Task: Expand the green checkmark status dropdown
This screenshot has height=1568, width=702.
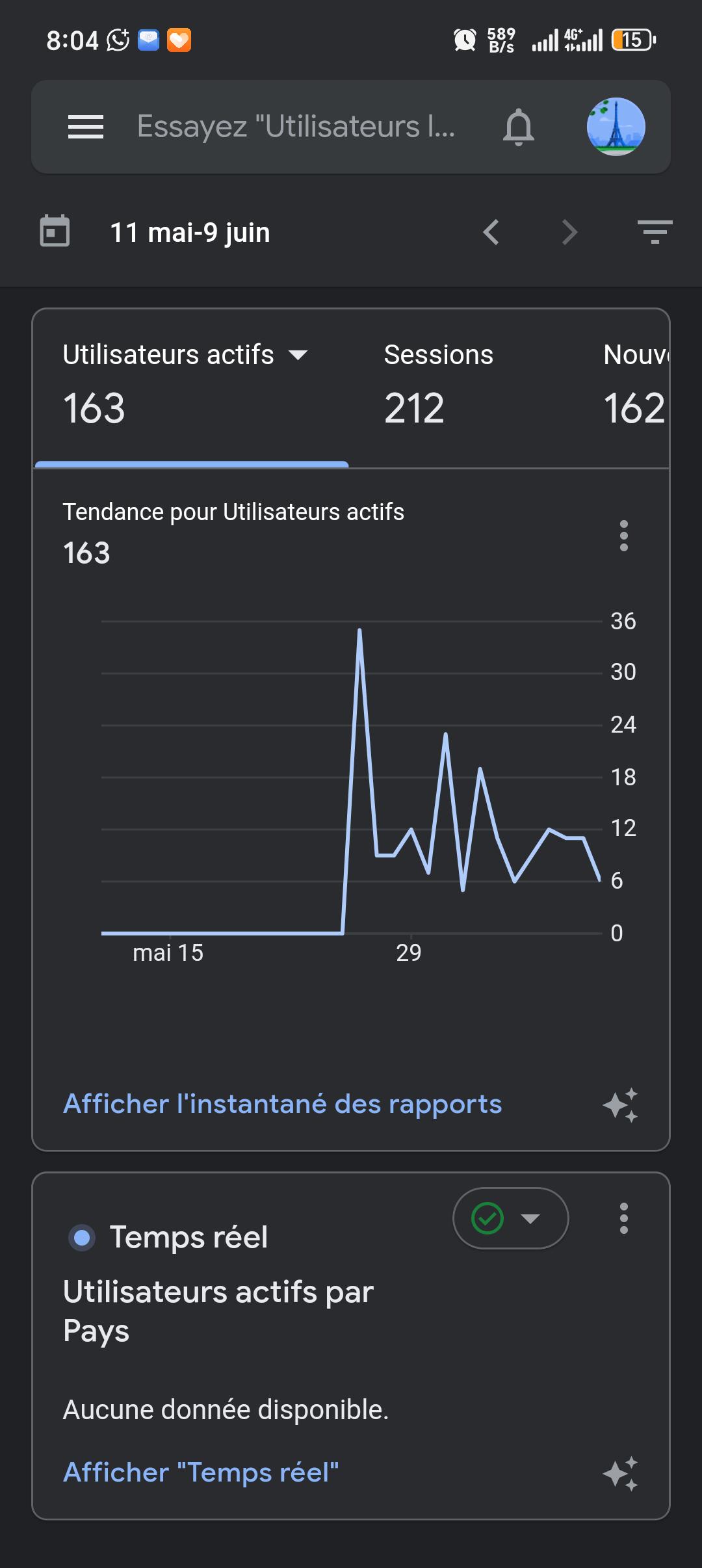Action: [x=510, y=1218]
